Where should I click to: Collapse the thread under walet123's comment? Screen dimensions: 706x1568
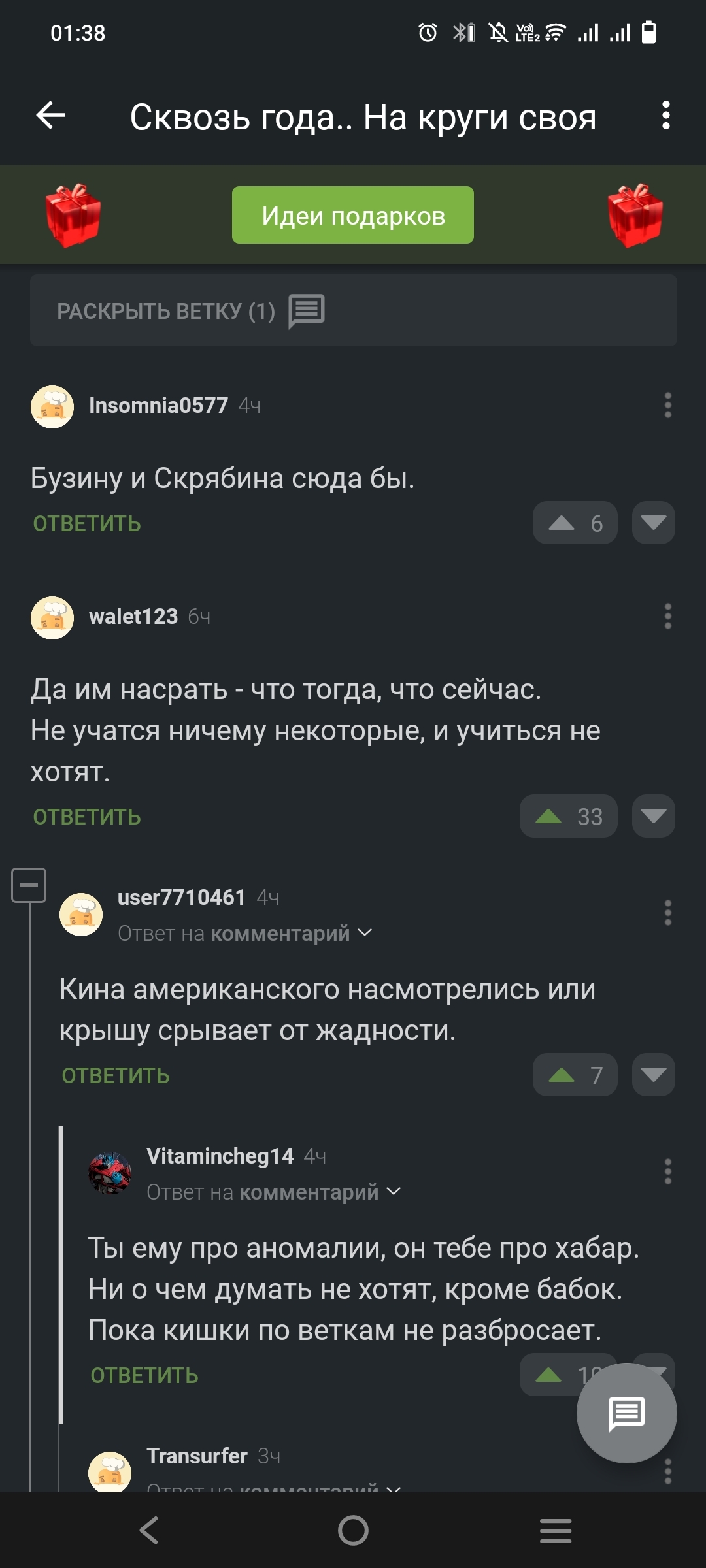pos(29,885)
